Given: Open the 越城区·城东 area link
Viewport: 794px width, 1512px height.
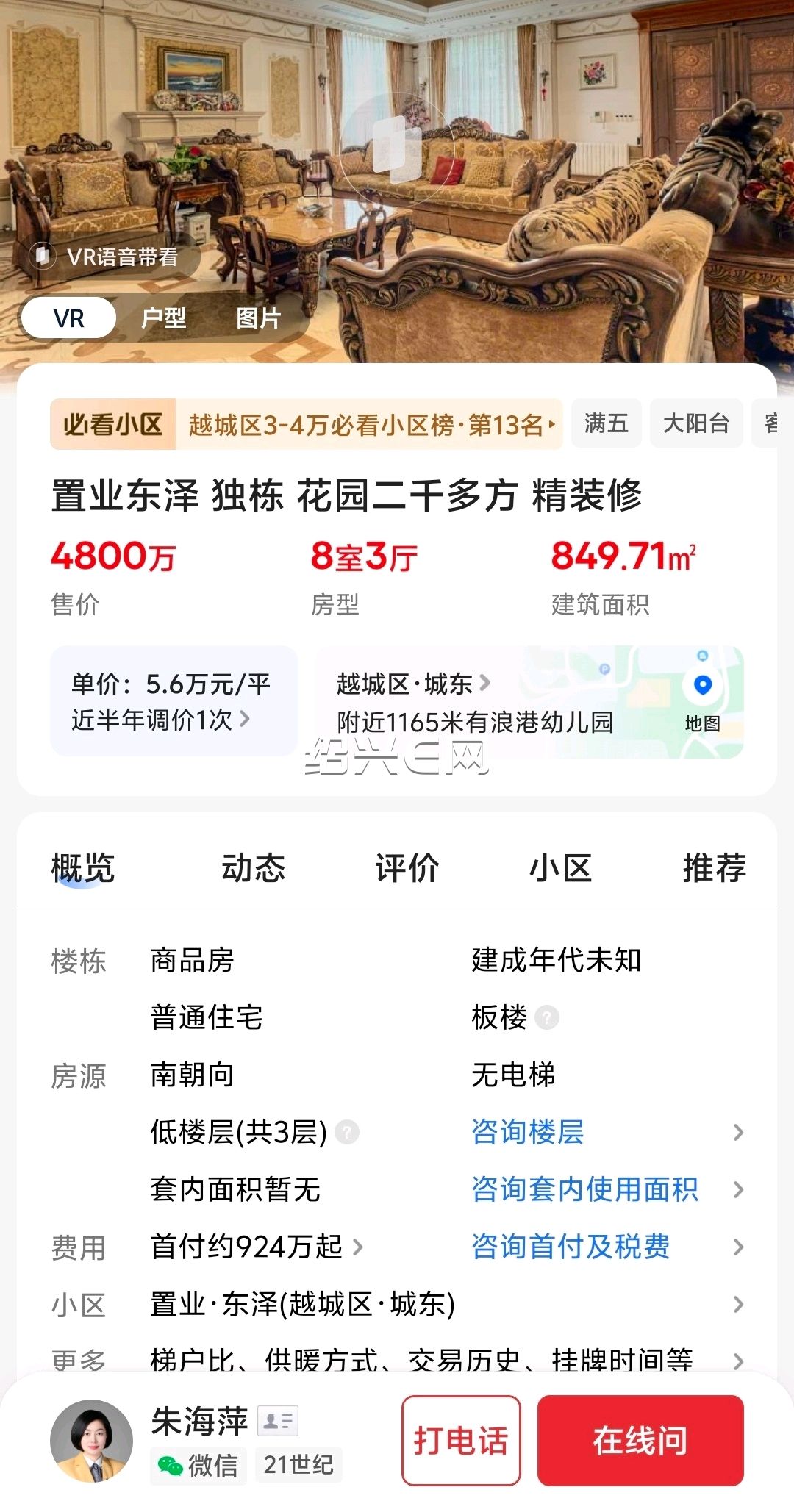Looking at the screenshot, I should (x=413, y=684).
